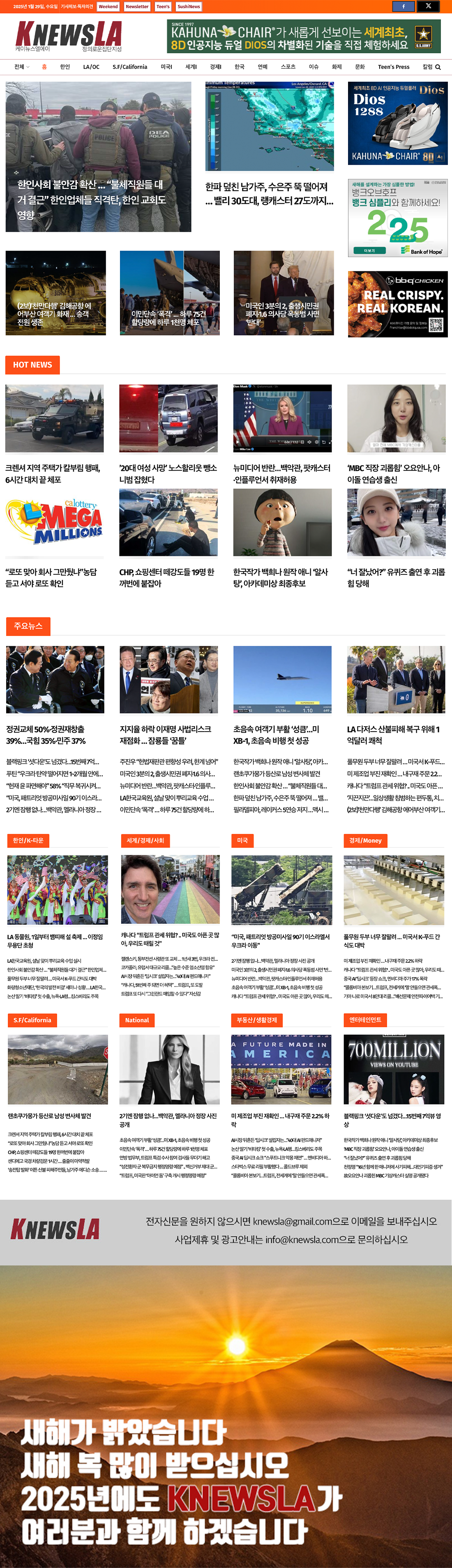The image size is (452, 1568).
Task: Open the Facebook page button
Action: [x=403, y=6]
